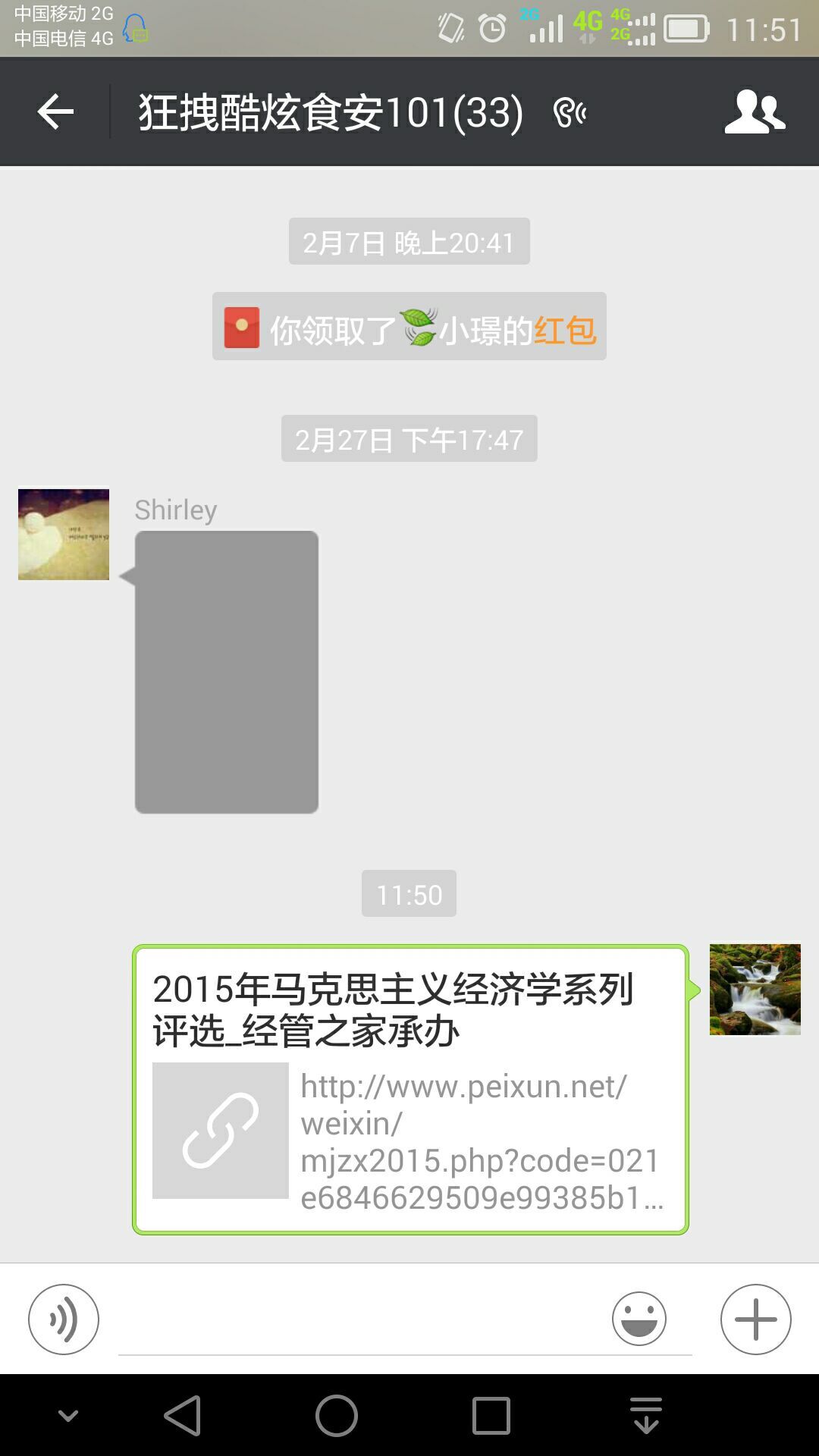Tap the system home button

337,1415
